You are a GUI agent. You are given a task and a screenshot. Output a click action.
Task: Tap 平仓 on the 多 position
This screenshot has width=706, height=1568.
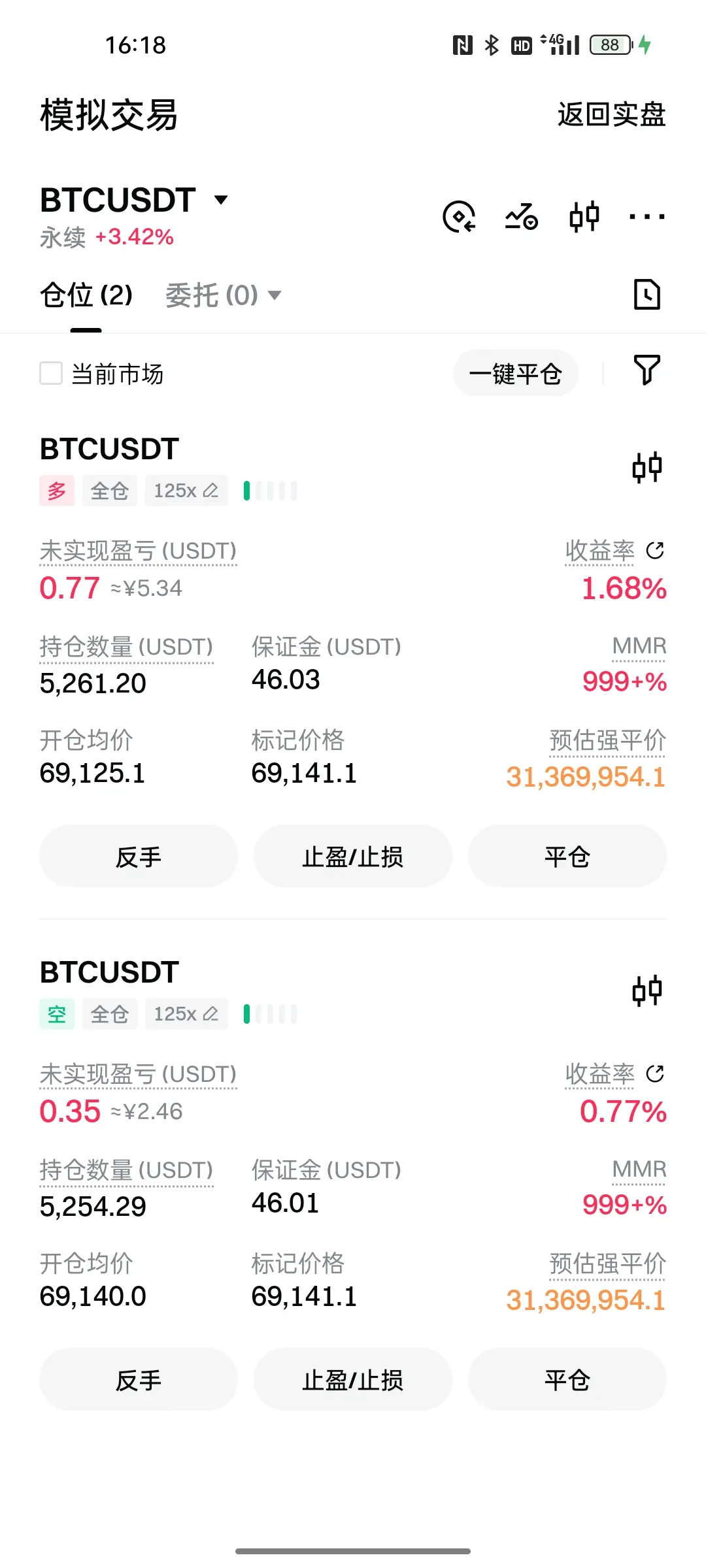[x=567, y=857]
